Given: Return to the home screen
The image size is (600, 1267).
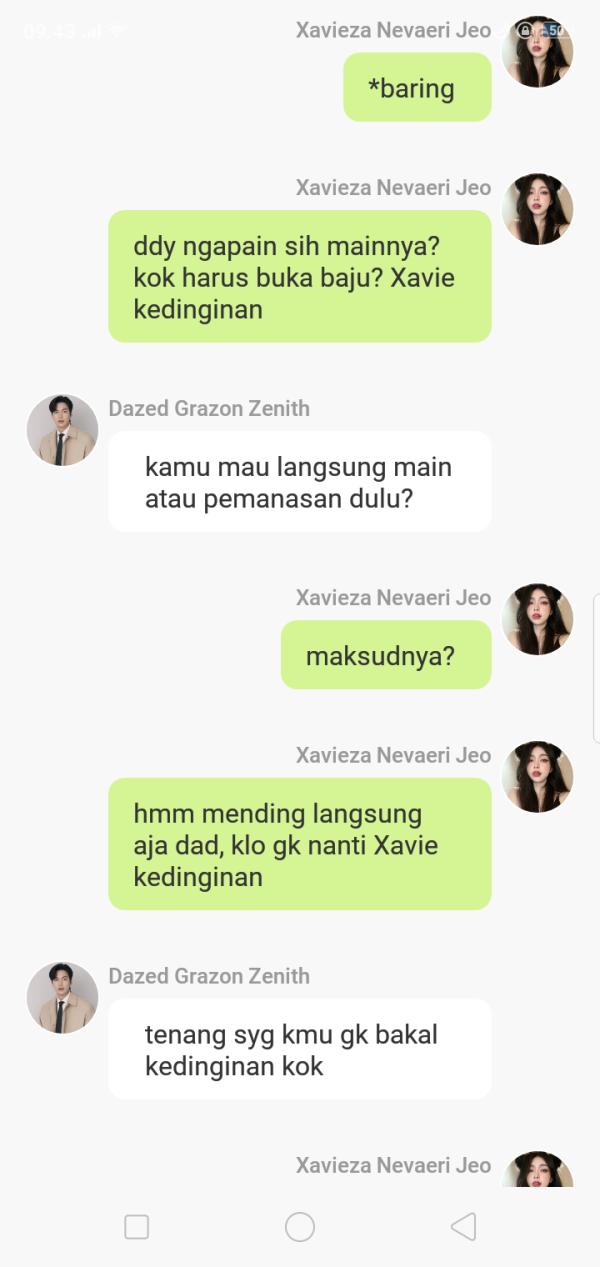Looking at the screenshot, I should (300, 1227).
